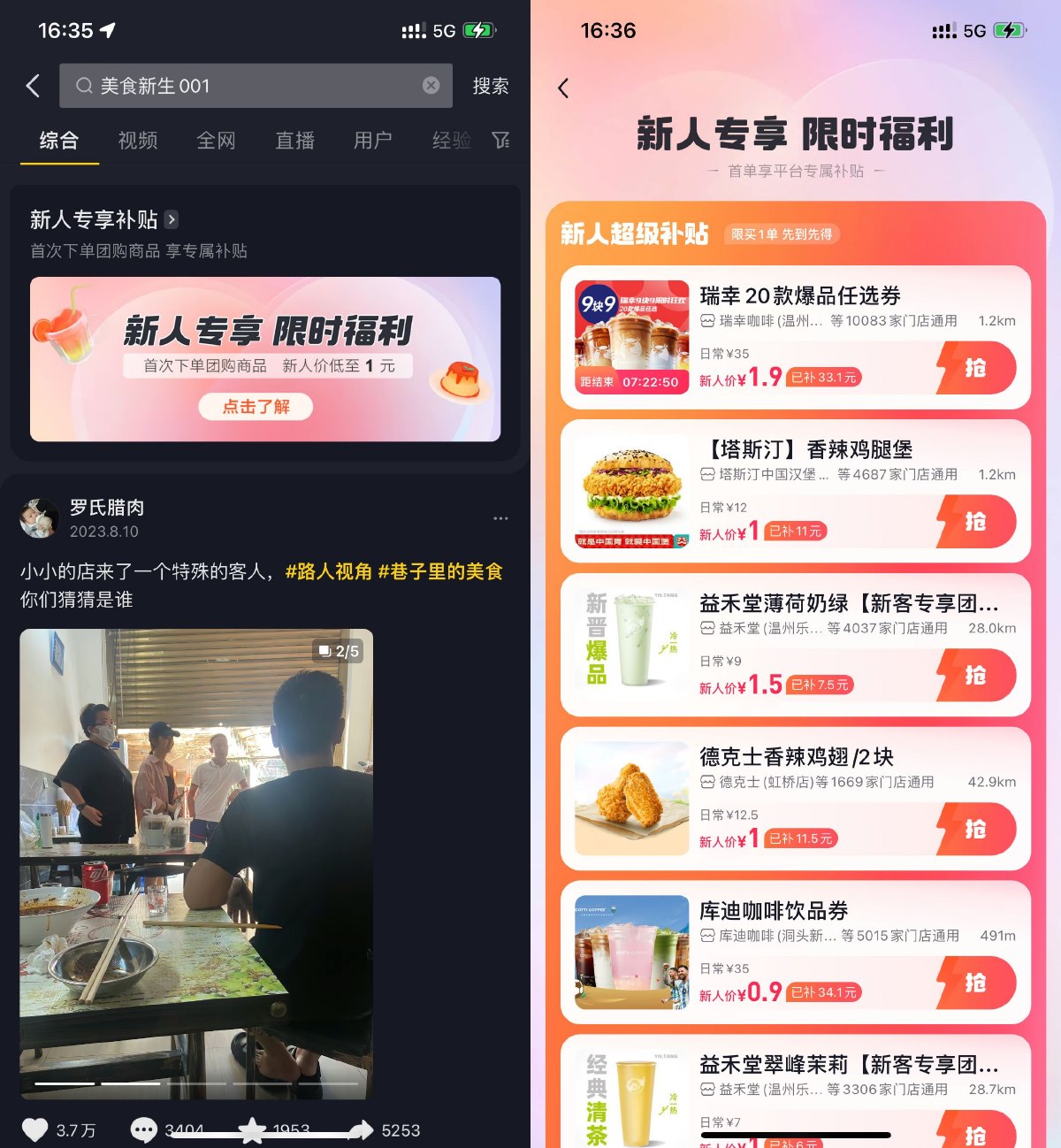
Task: Grab the 益禾堂薄荷奶绿 deal
Action: pos(976,676)
